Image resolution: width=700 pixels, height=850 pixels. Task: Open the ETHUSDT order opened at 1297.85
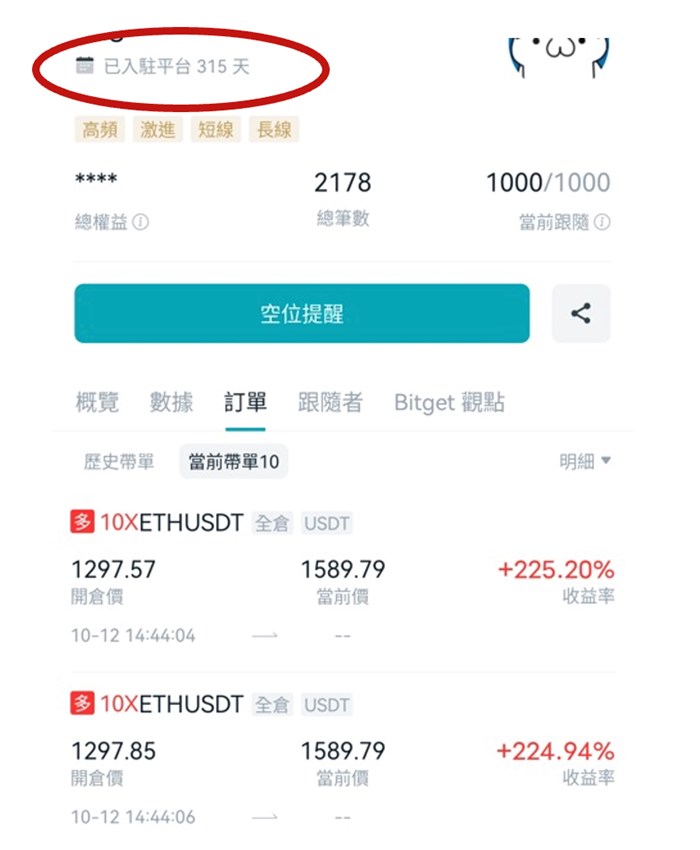340,760
